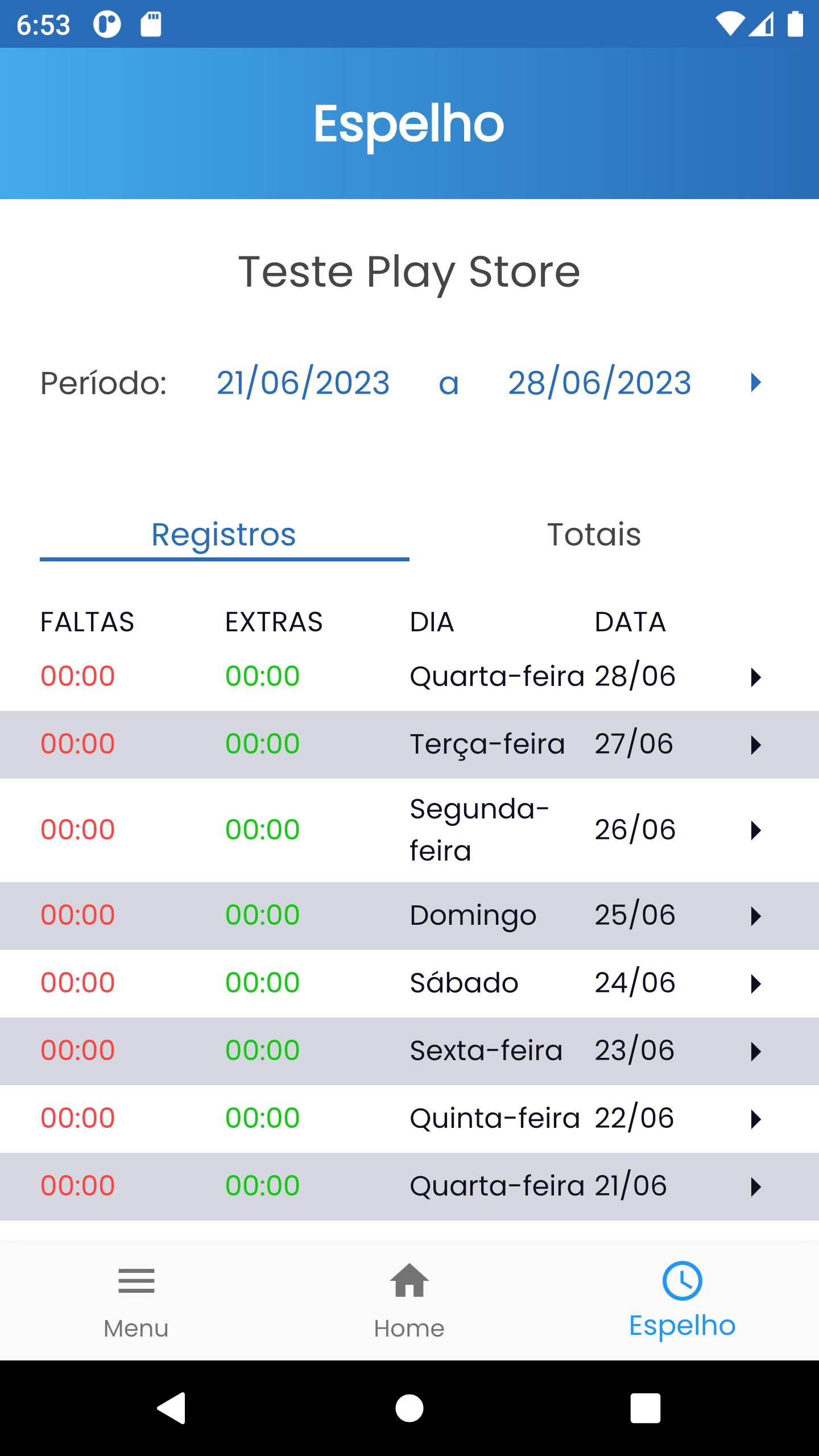This screenshot has height=1456, width=819.
Task: Select the Registros tab
Action: [x=224, y=535]
